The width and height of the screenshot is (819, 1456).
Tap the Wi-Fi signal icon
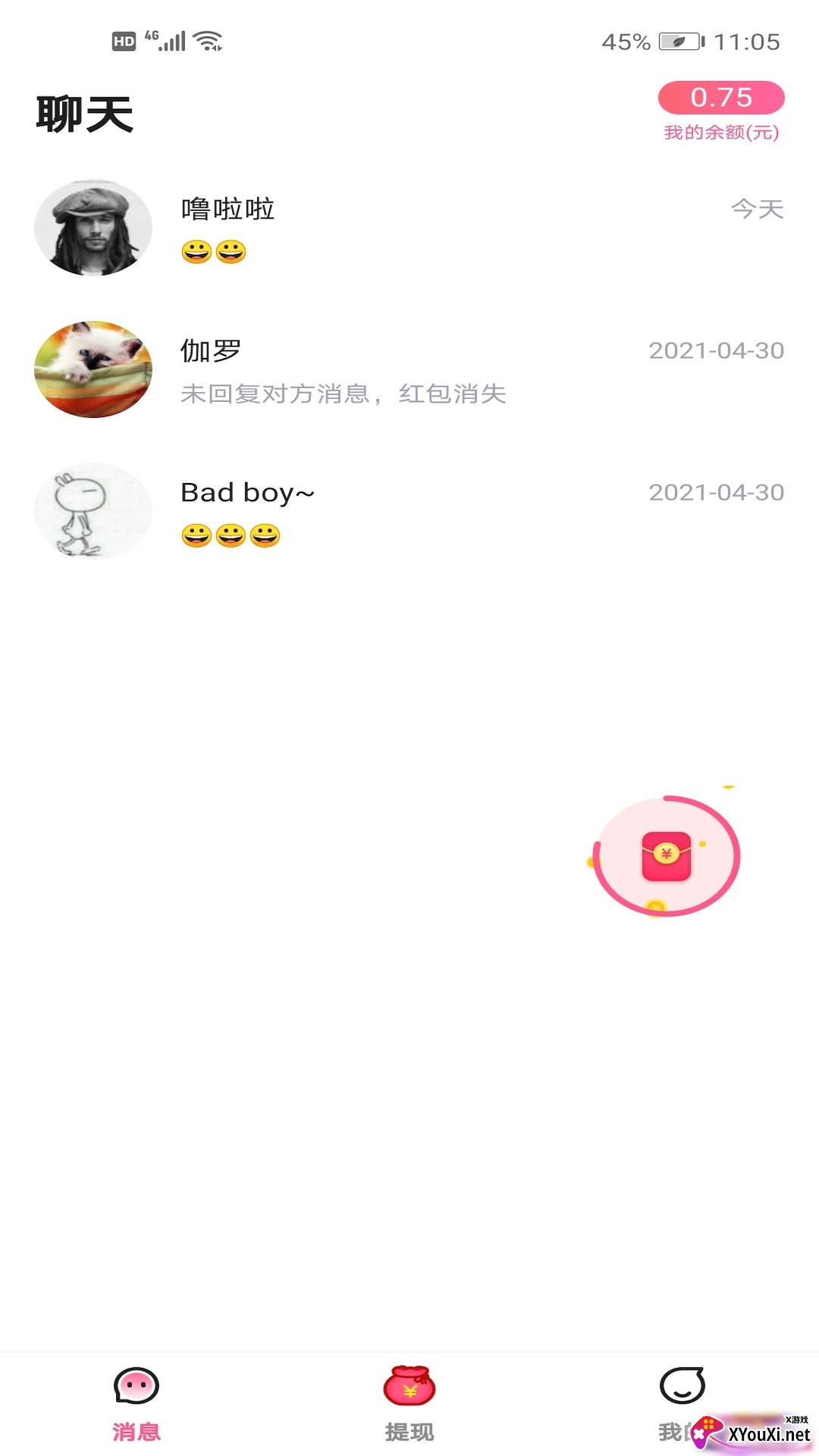click(x=206, y=42)
